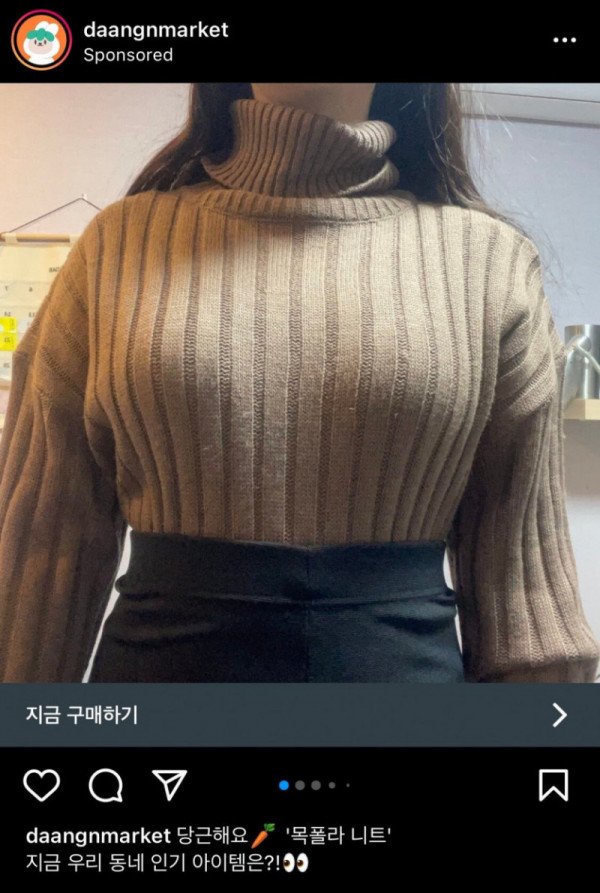Open the sponsored sweater photo
Screen dimensions: 600x893
point(300,380)
